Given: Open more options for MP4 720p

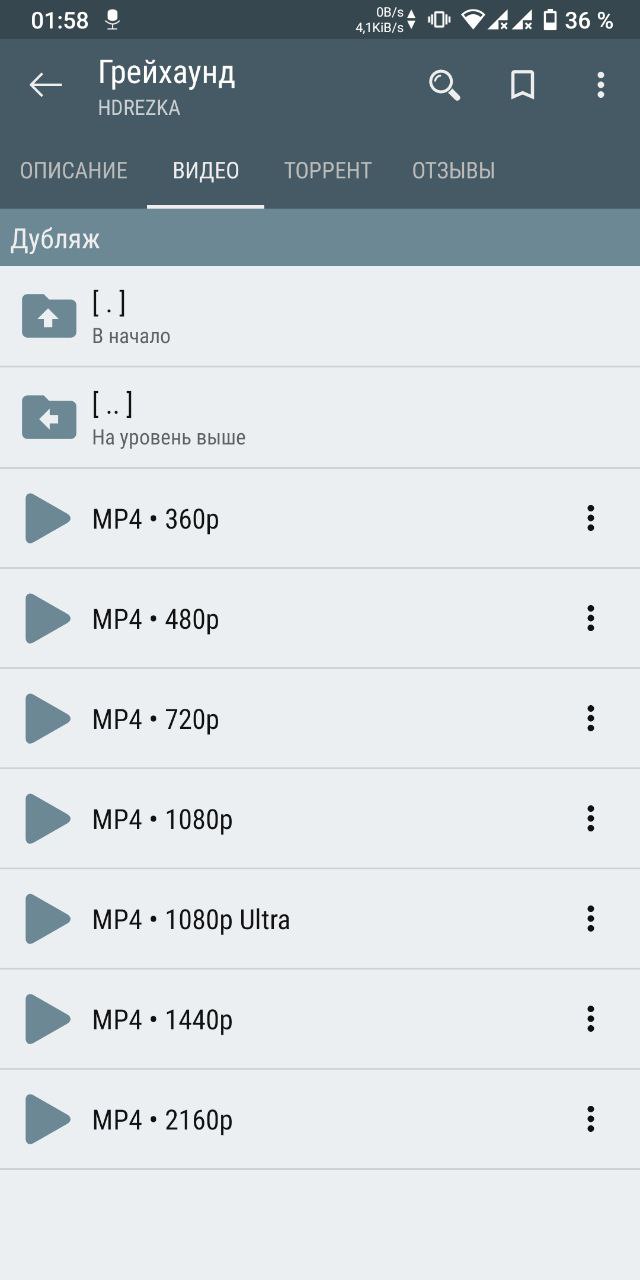Looking at the screenshot, I should (591, 718).
